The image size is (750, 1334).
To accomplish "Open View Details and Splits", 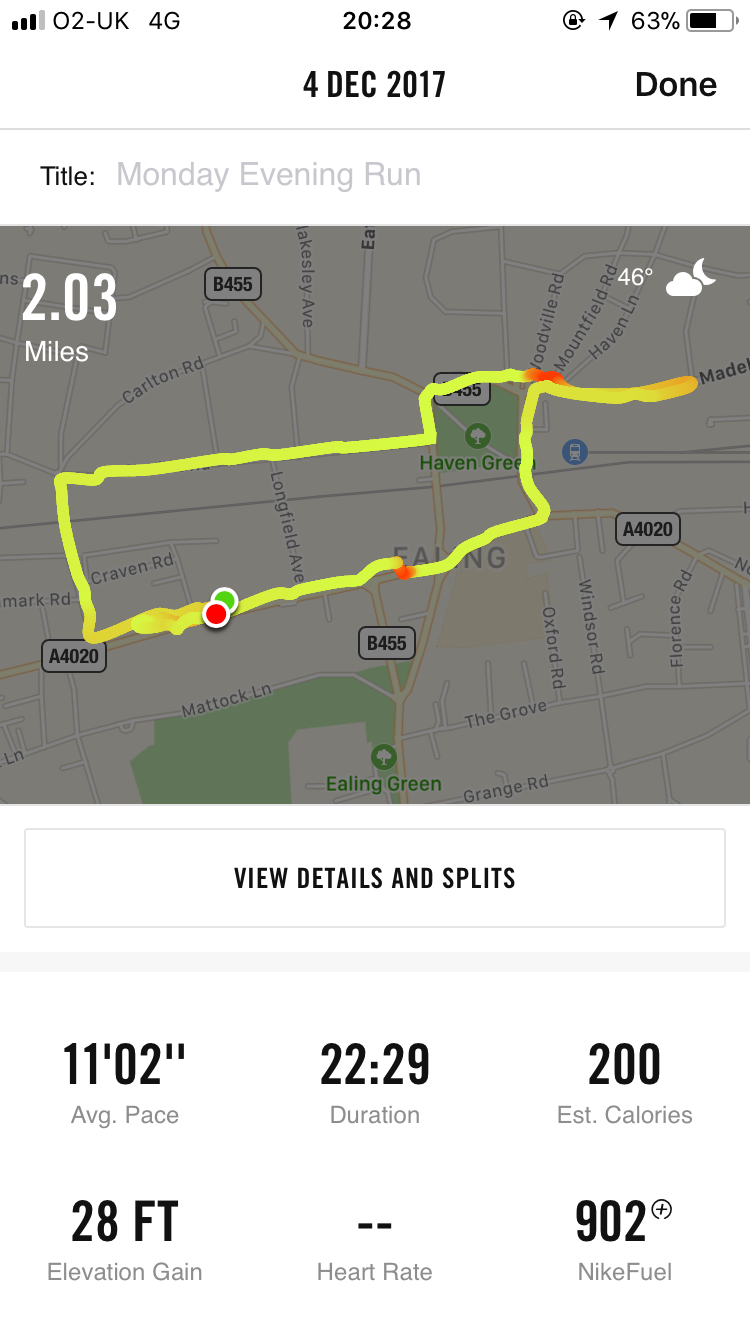I will (375, 878).
